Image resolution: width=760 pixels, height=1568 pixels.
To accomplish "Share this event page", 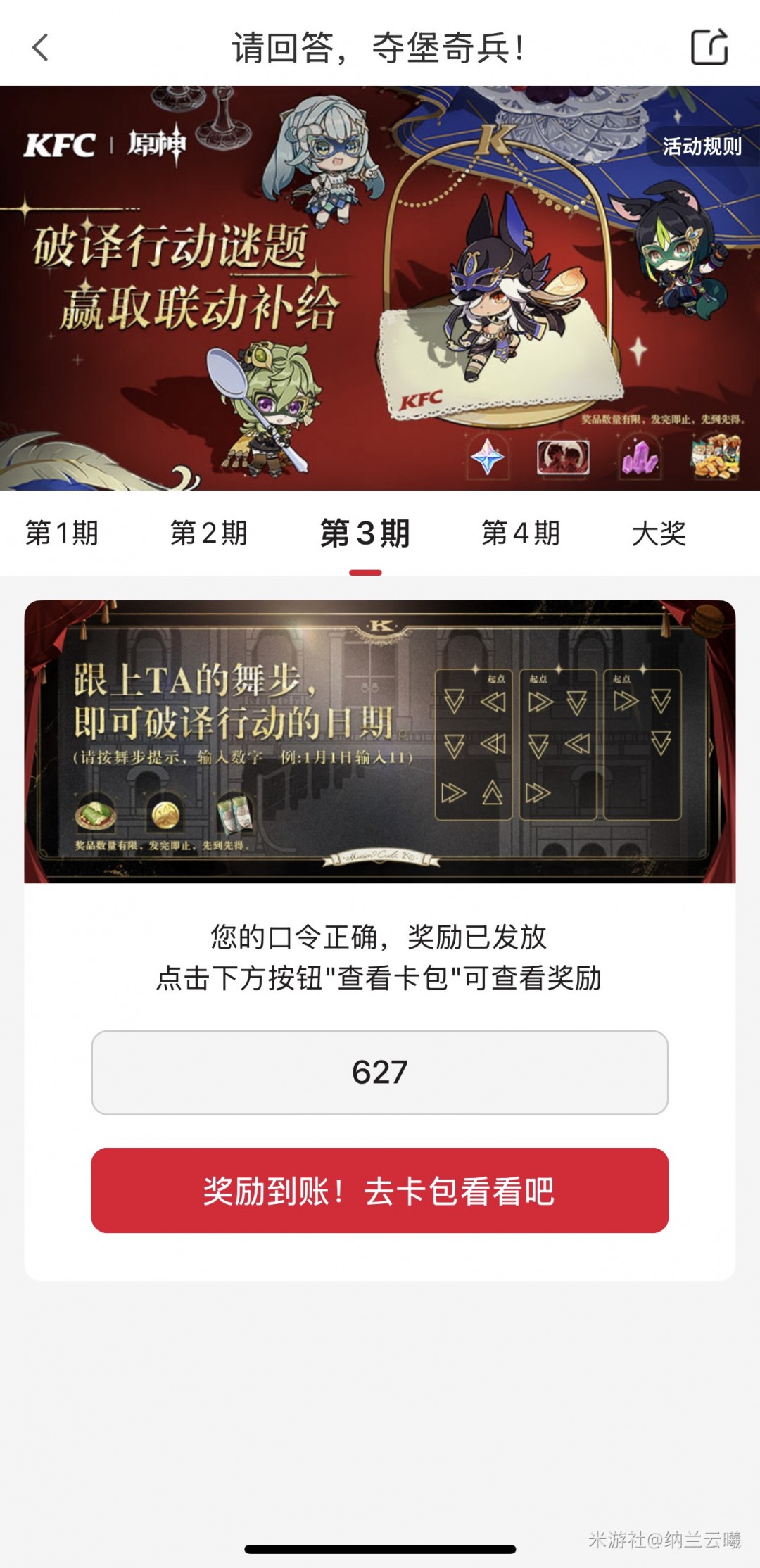I will pos(709,48).
